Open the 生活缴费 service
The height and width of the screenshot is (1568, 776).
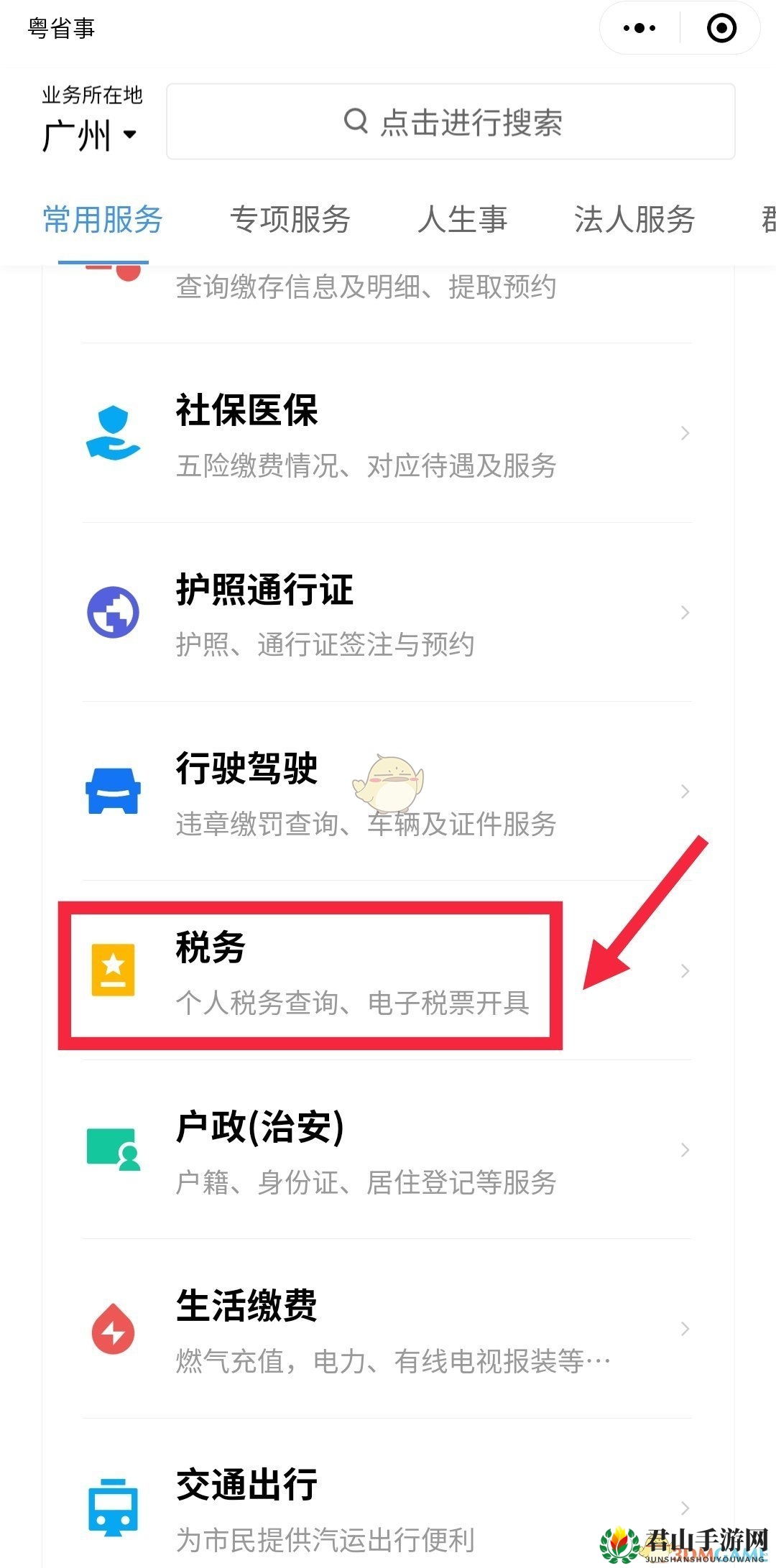(x=387, y=1330)
